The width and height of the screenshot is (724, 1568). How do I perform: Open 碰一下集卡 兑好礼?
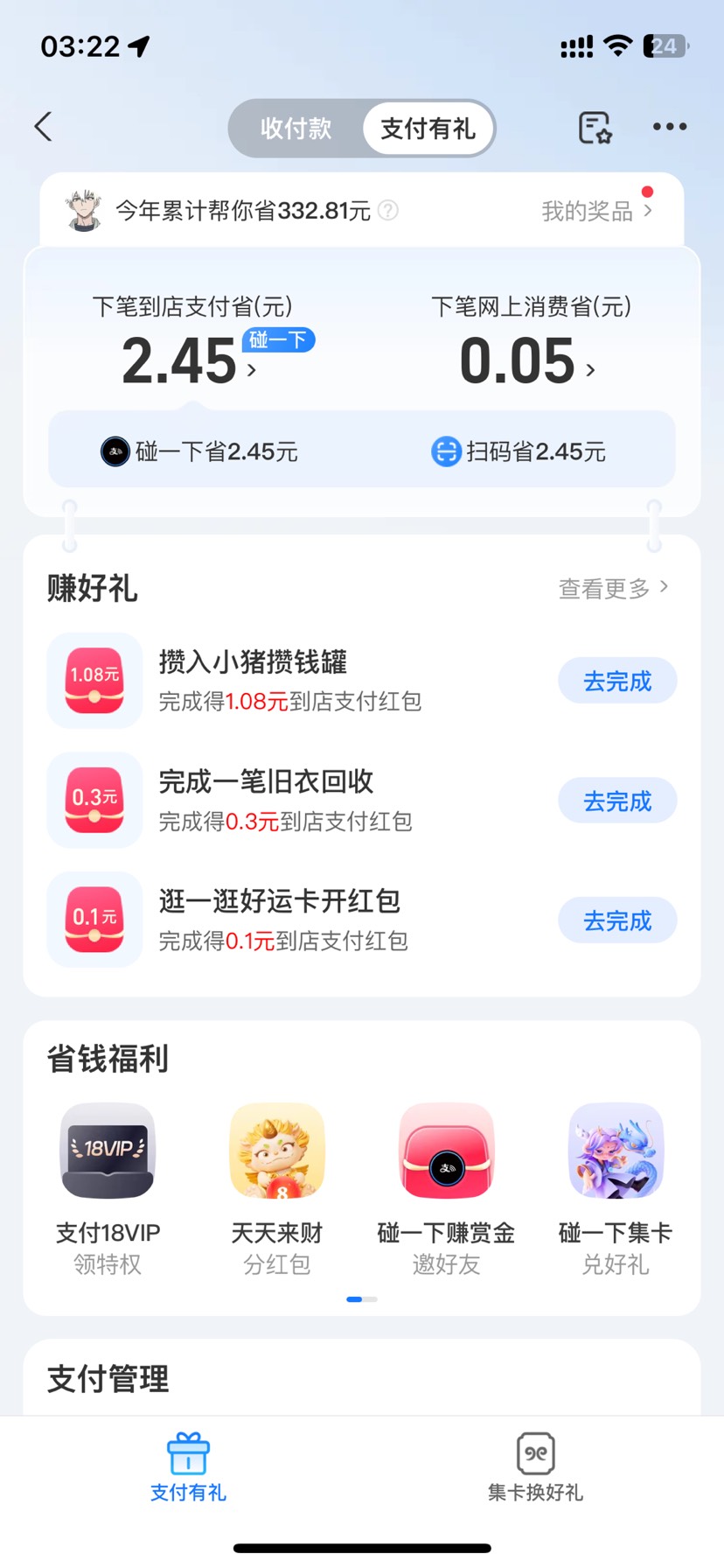pos(616,1186)
